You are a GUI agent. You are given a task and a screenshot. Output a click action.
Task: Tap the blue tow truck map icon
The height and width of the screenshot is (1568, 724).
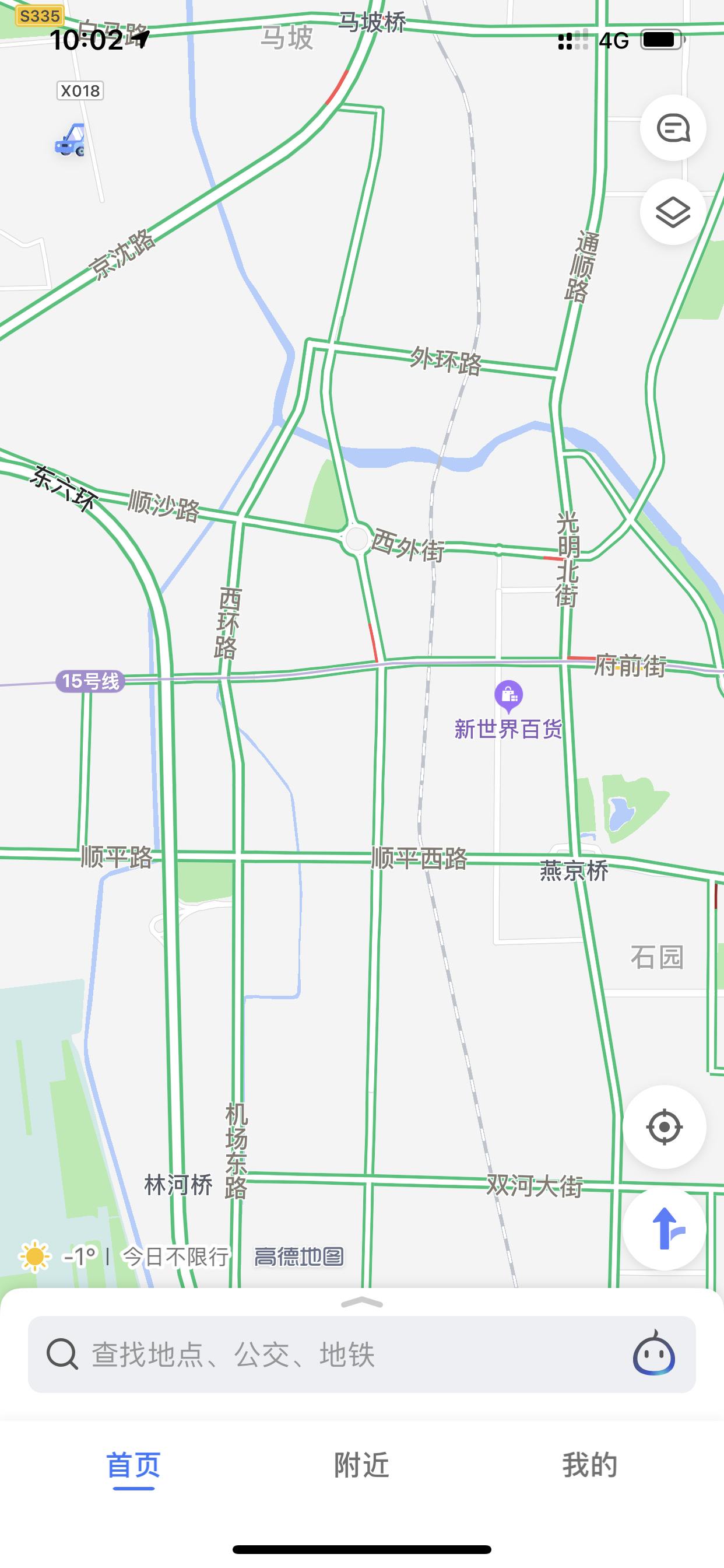click(x=71, y=140)
